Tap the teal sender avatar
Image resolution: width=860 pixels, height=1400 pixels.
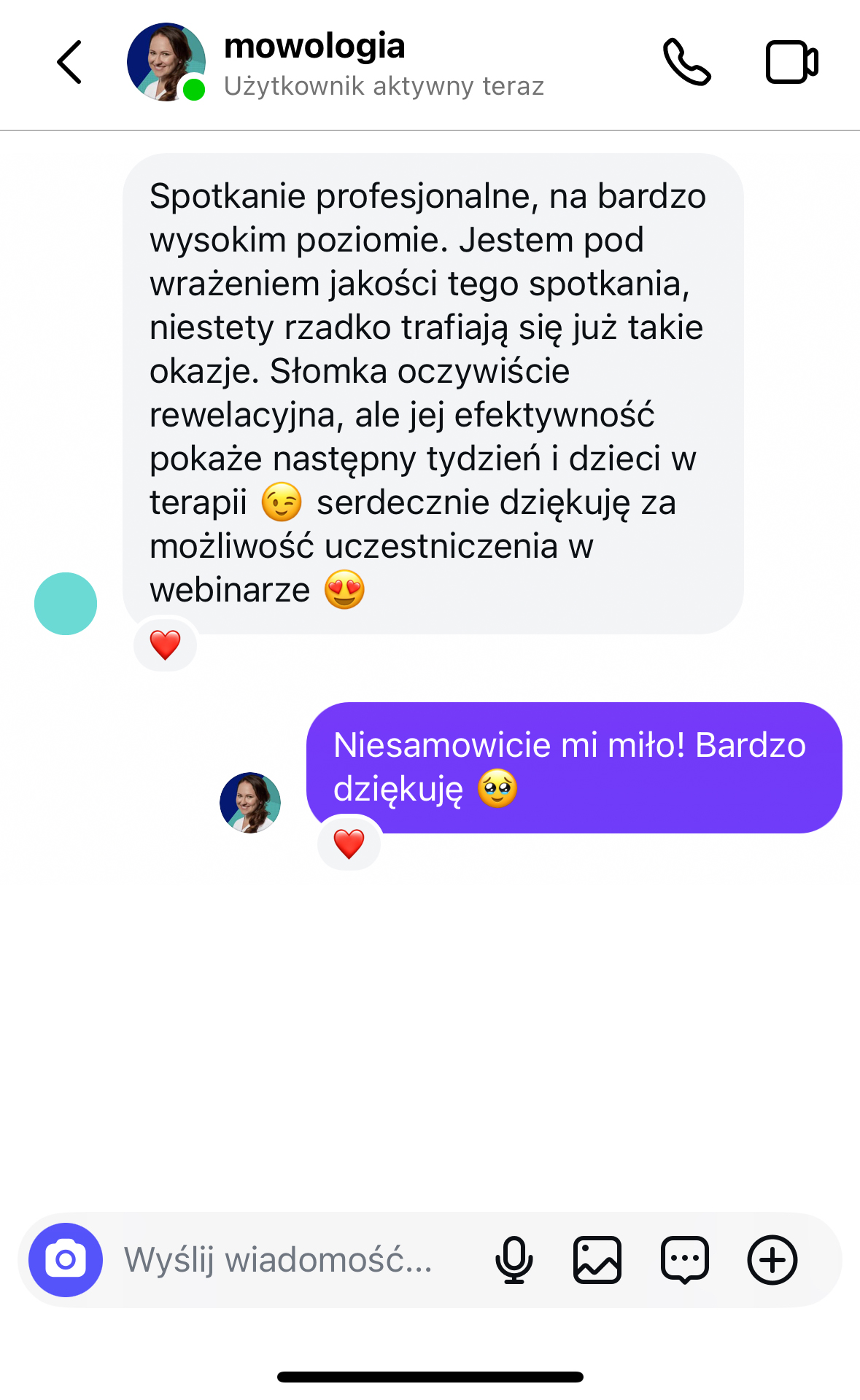tap(66, 604)
